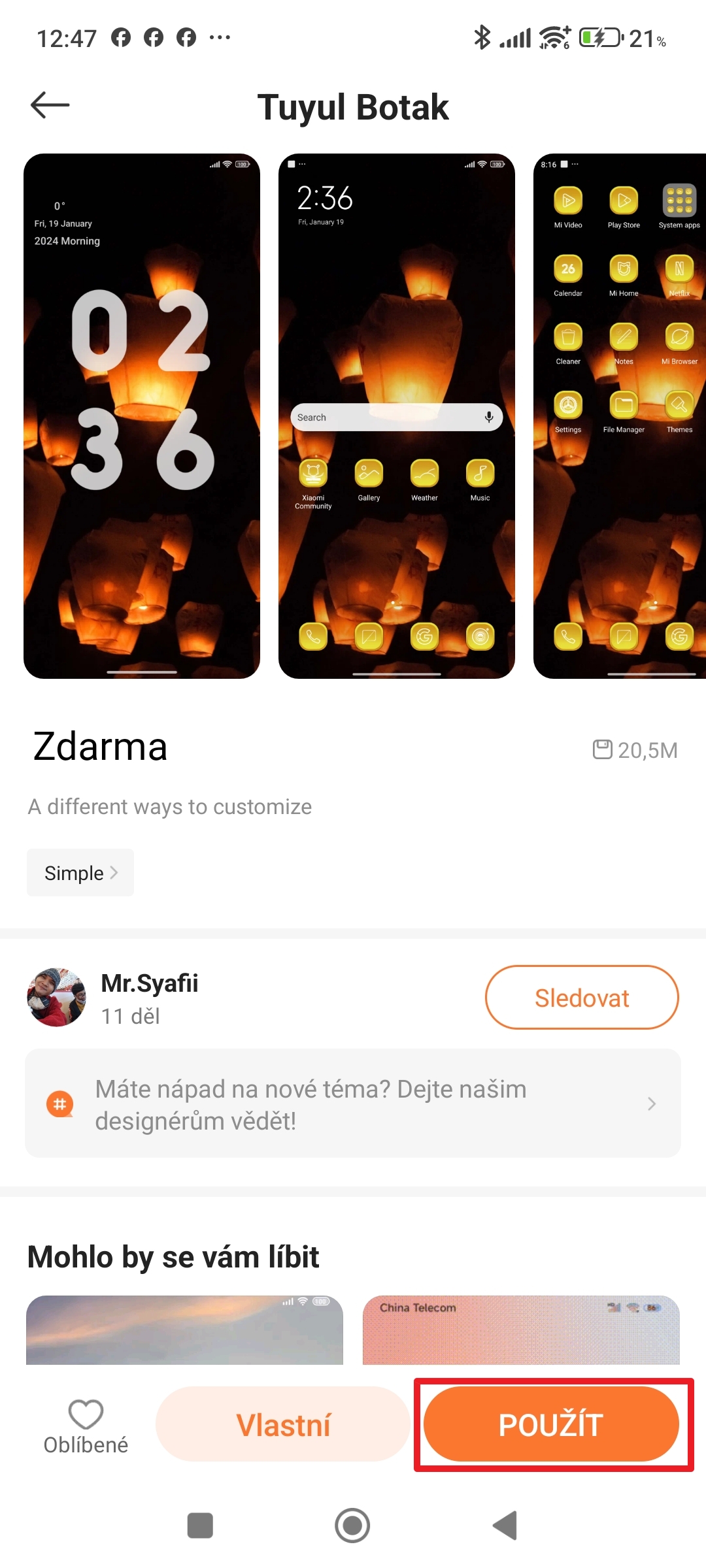Open the suggested sunset sky theme
The height and width of the screenshot is (1568, 706).
pyautogui.click(x=184, y=1330)
